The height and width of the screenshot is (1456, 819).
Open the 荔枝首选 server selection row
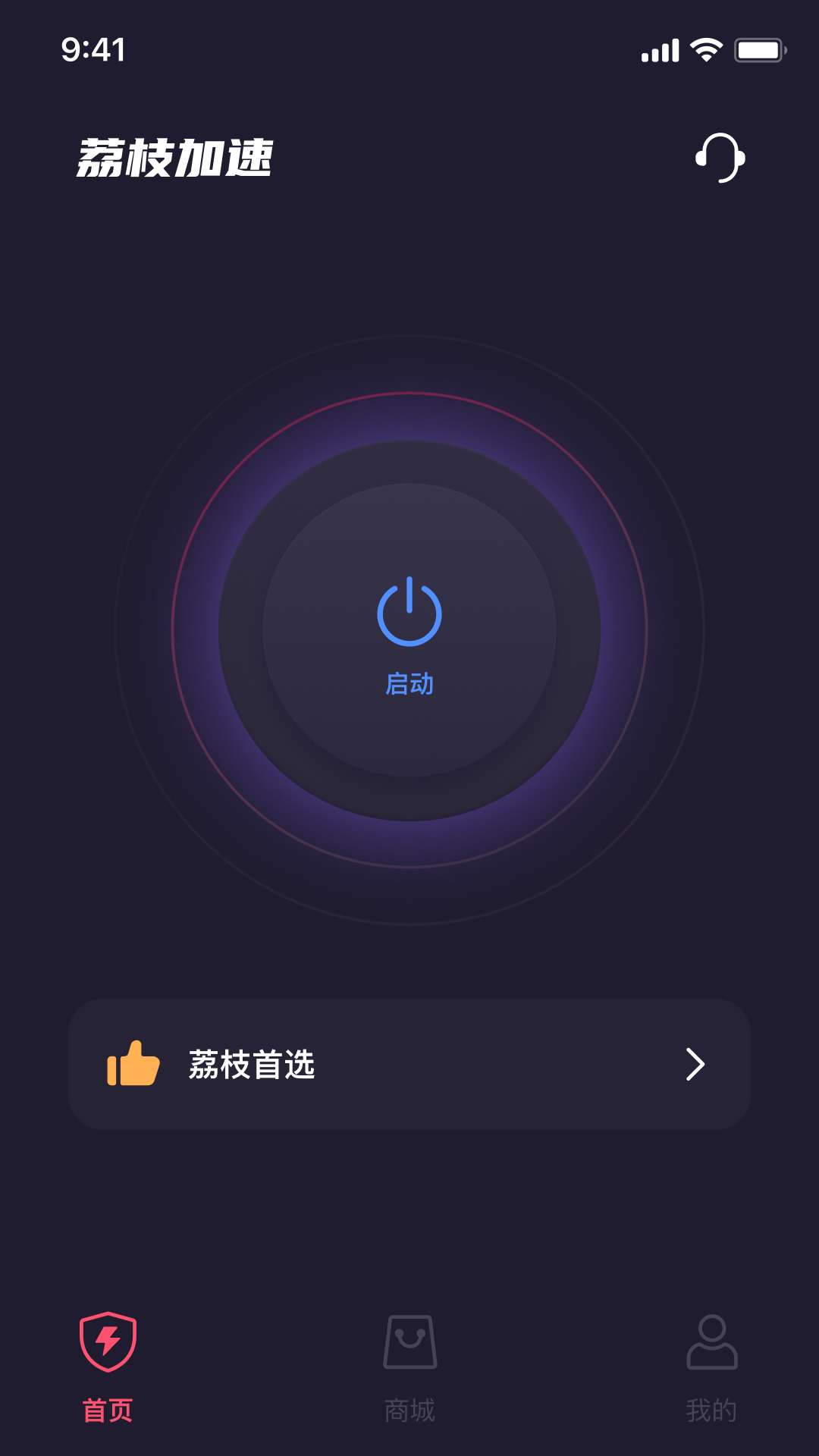[x=409, y=1064]
